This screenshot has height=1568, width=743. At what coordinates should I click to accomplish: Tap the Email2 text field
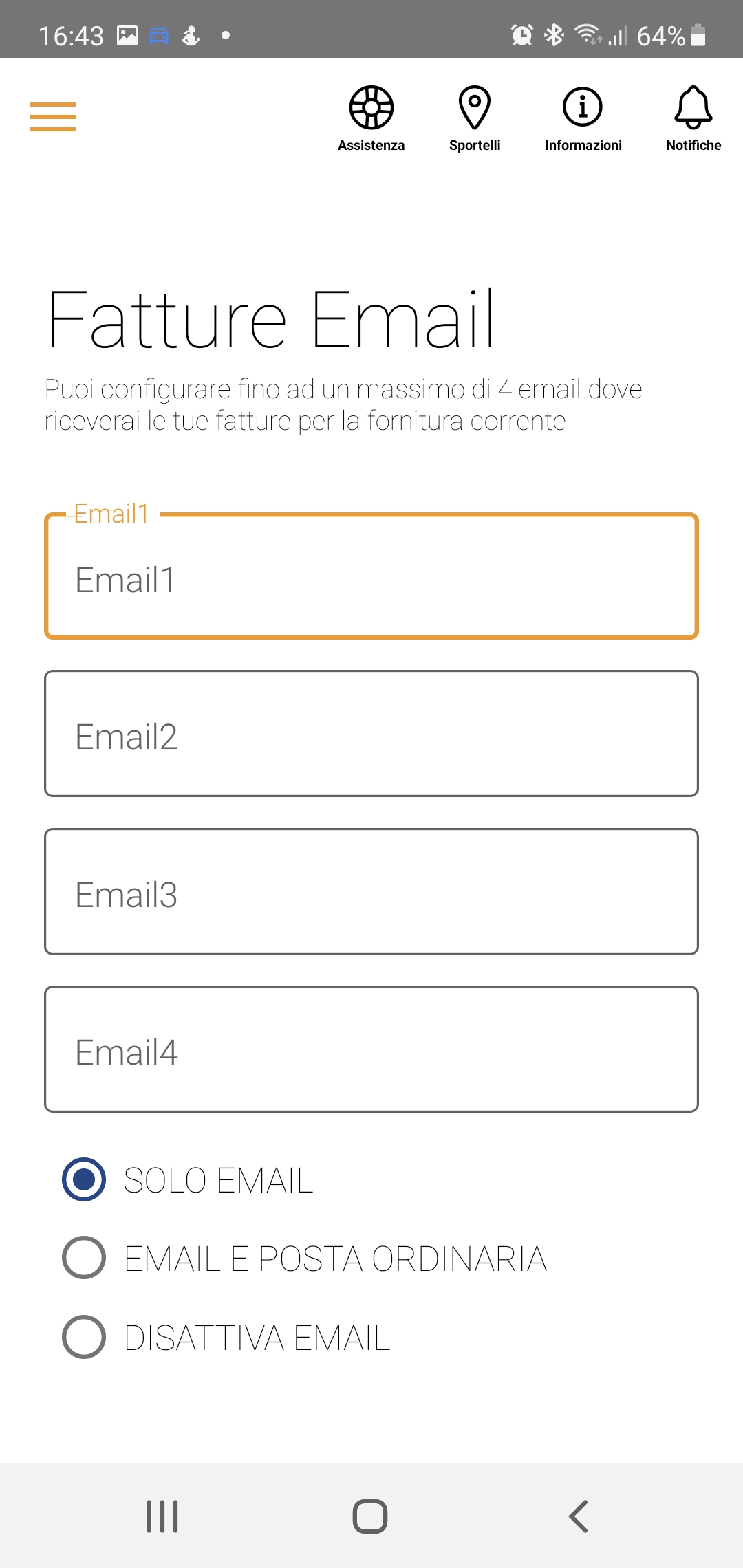(x=371, y=734)
